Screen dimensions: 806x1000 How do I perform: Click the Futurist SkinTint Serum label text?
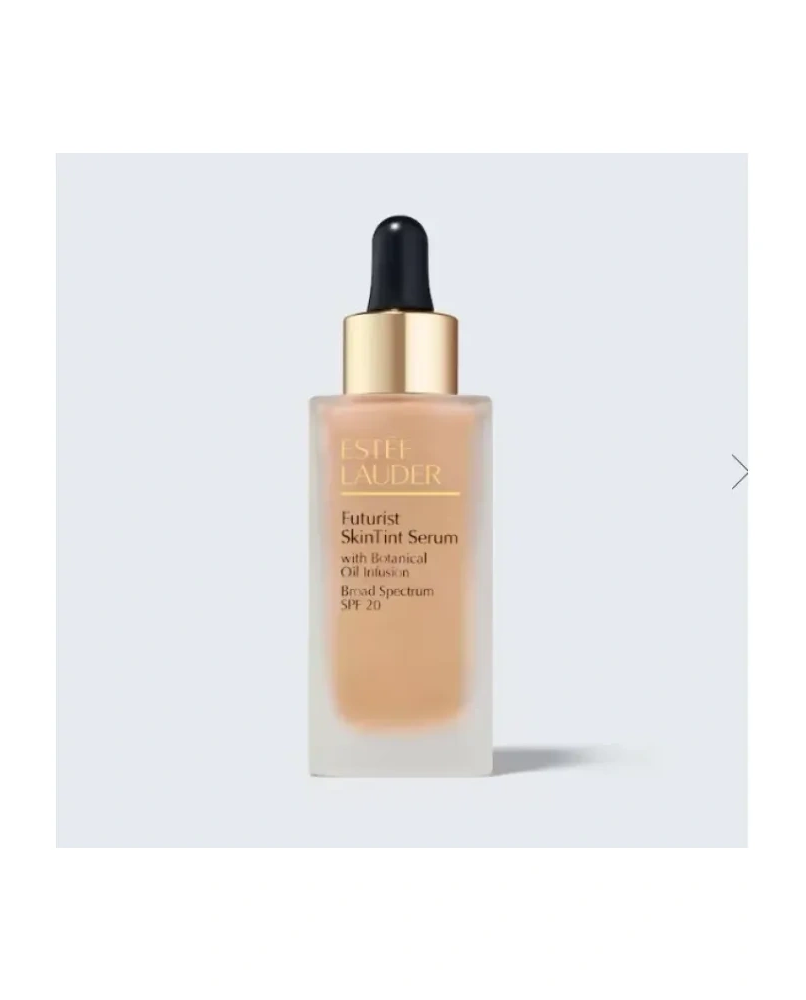point(398,530)
